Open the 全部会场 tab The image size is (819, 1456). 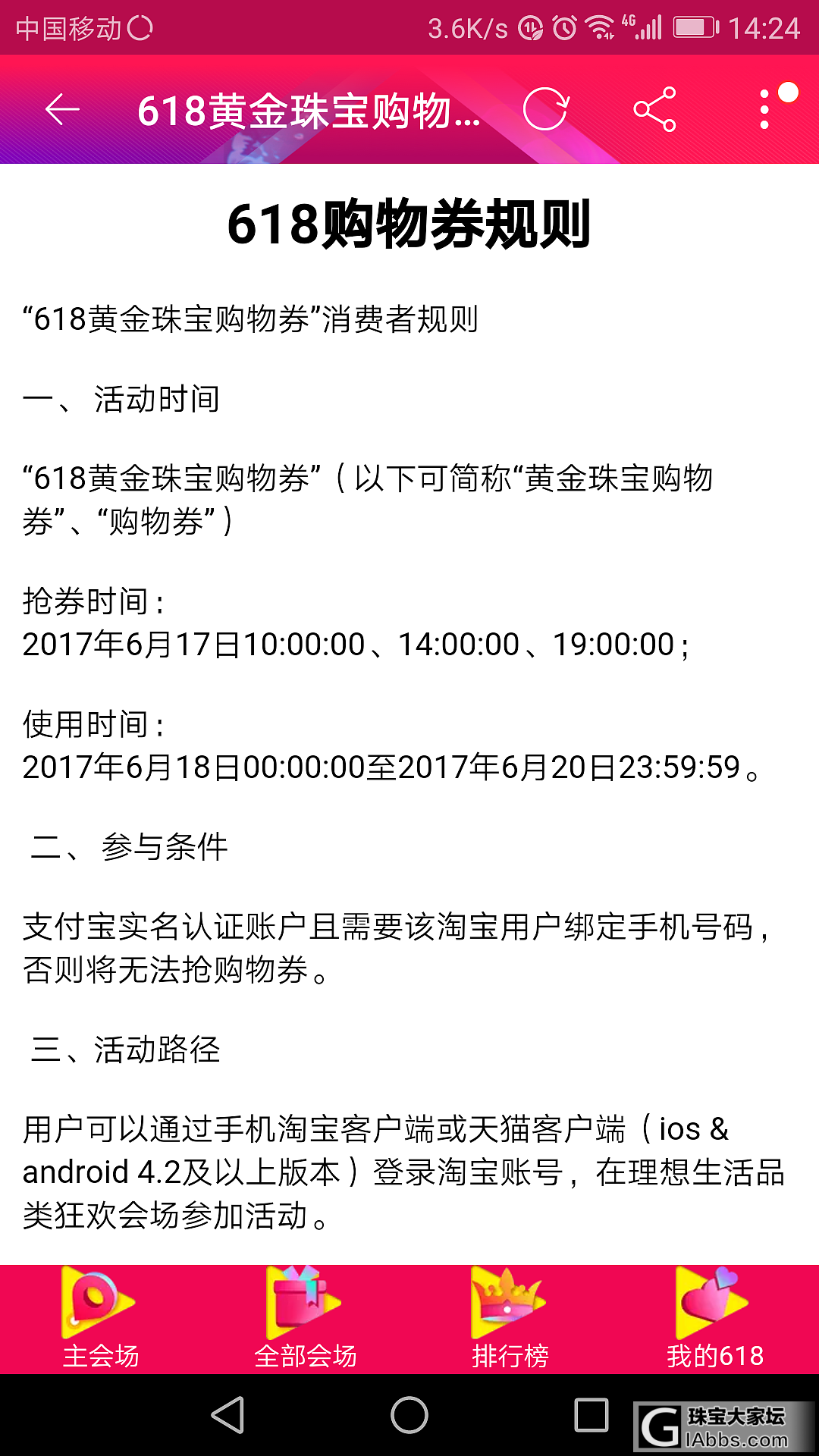click(x=306, y=1319)
